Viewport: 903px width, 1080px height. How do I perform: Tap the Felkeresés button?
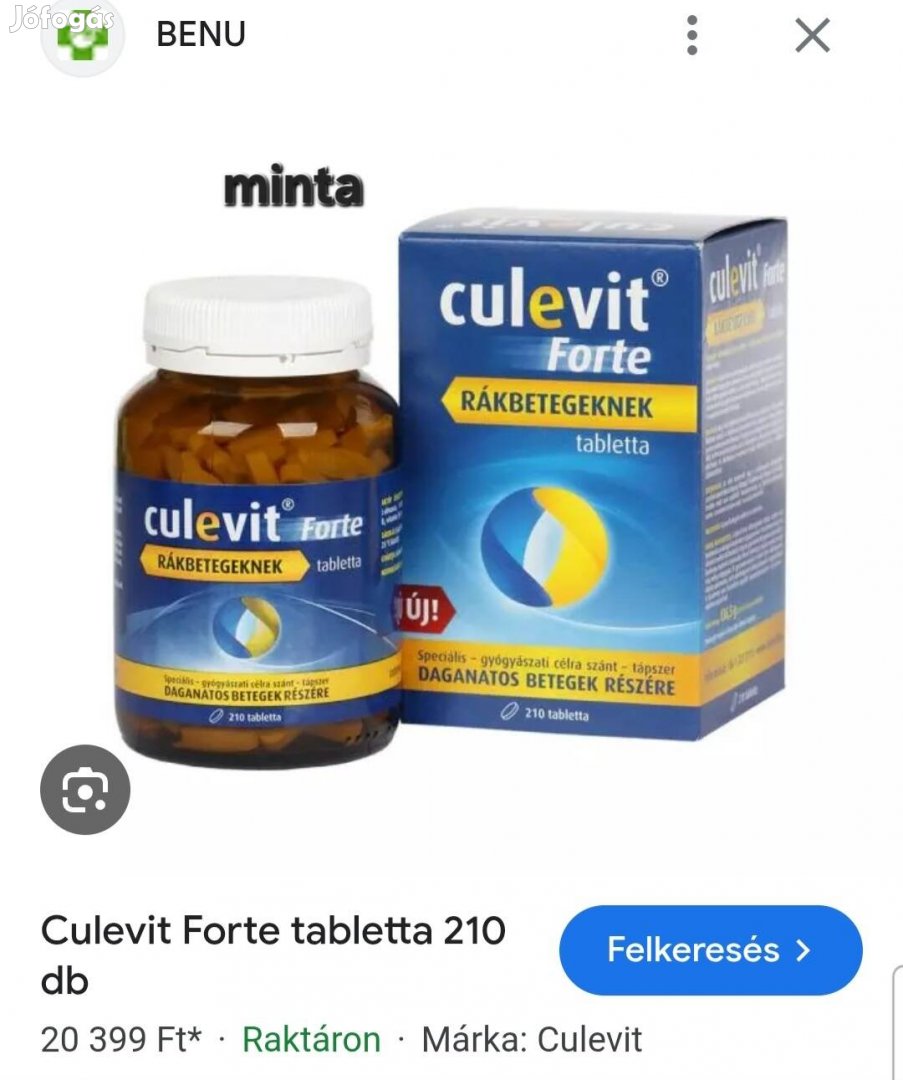pyautogui.click(x=710, y=949)
